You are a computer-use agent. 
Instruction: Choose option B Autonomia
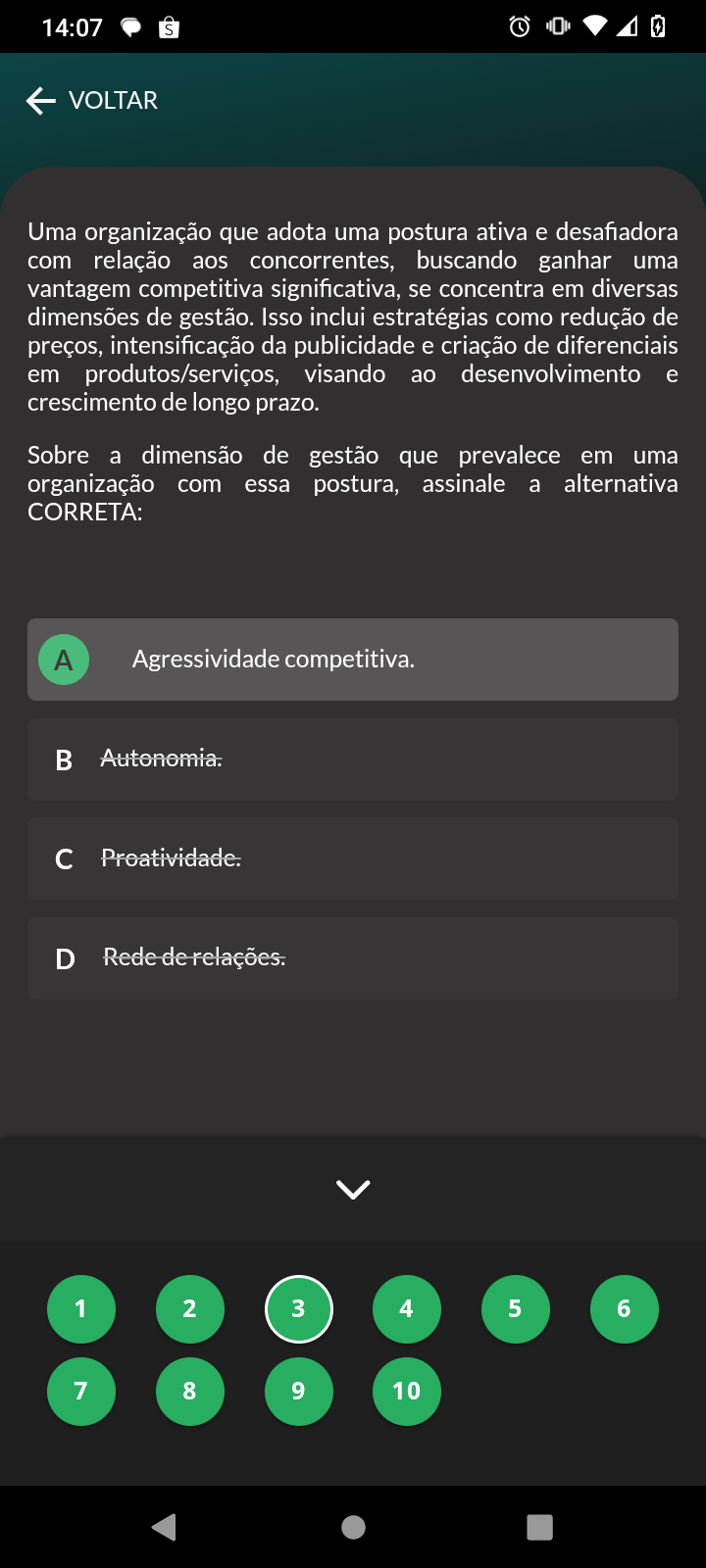tap(352, 759)
